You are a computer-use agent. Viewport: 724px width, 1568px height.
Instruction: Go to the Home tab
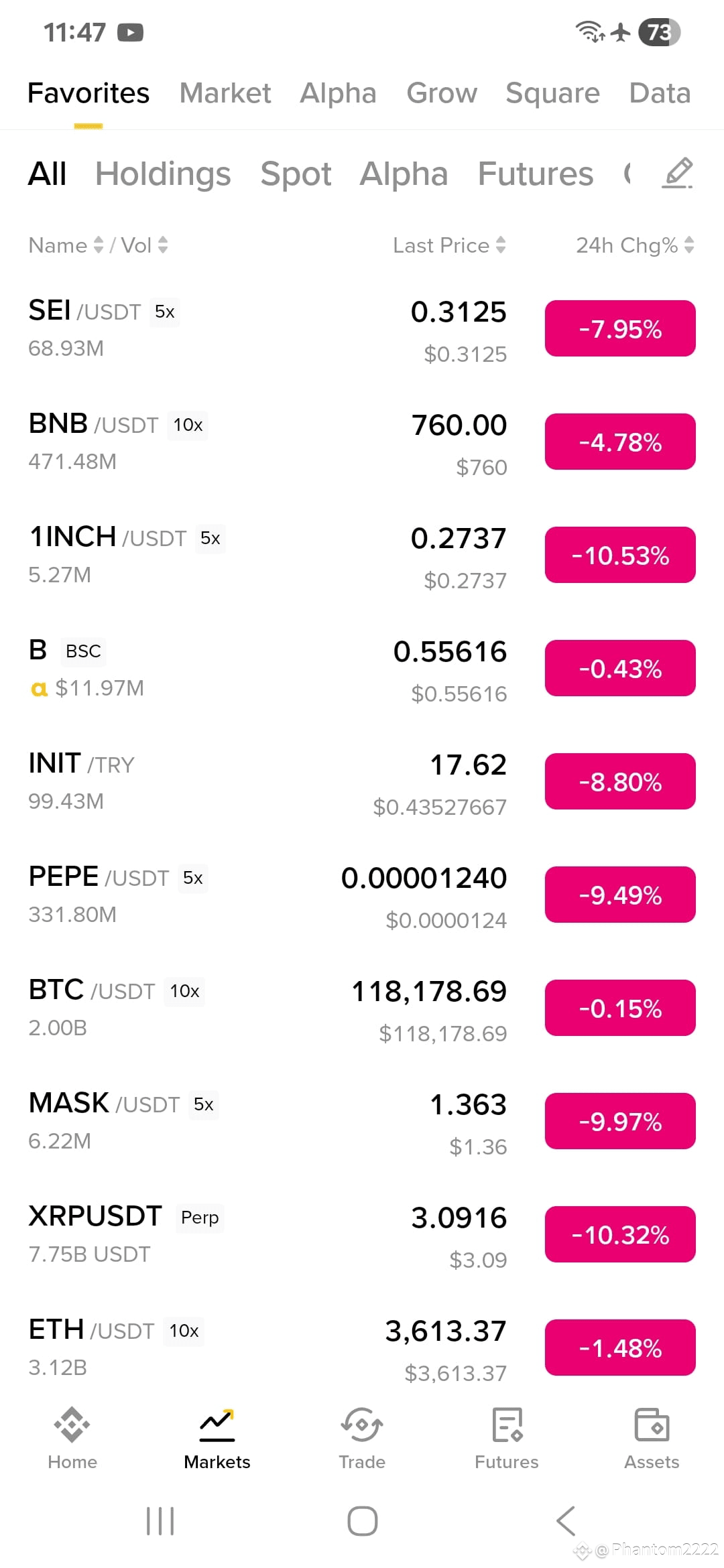(x=72, y=1438)
